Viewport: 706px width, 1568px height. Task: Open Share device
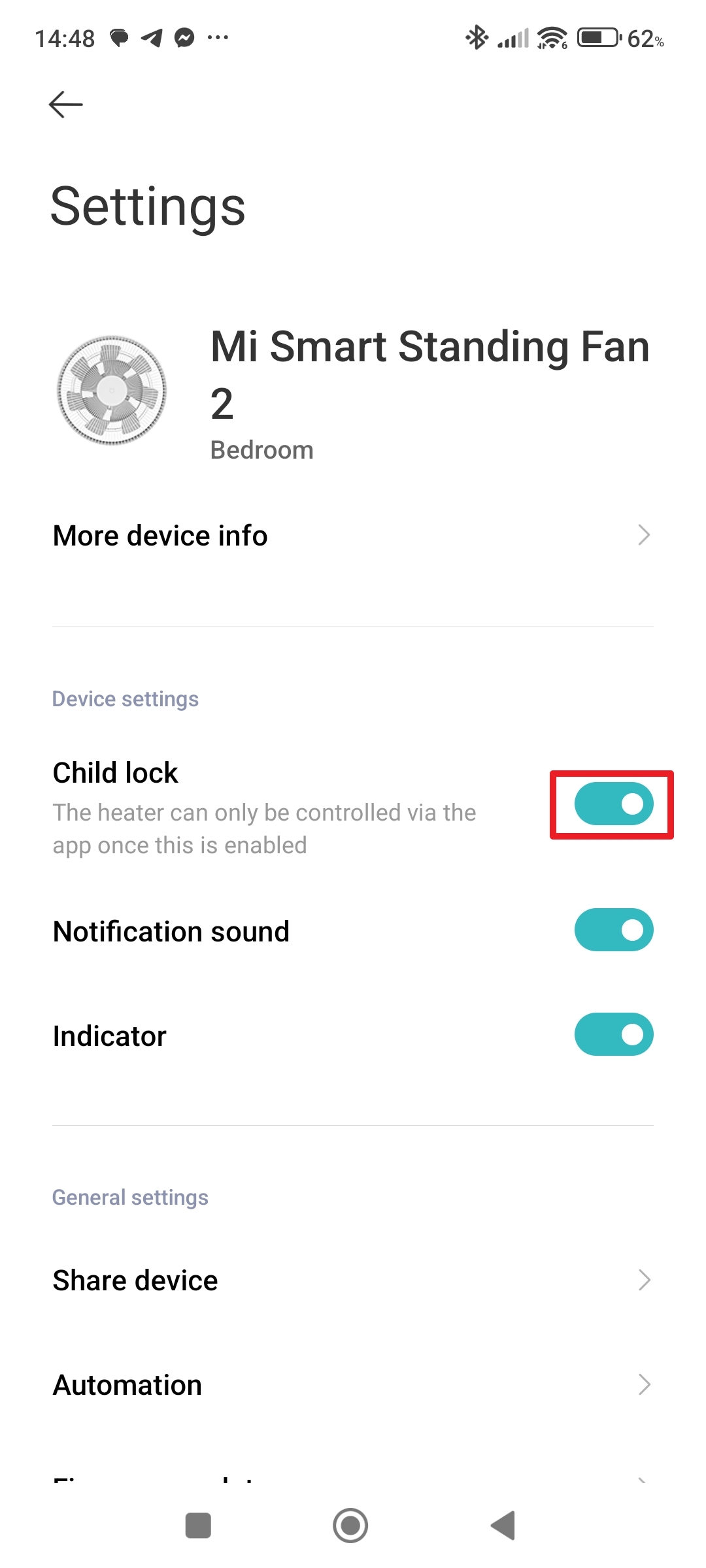click(x=353, y=1281)
